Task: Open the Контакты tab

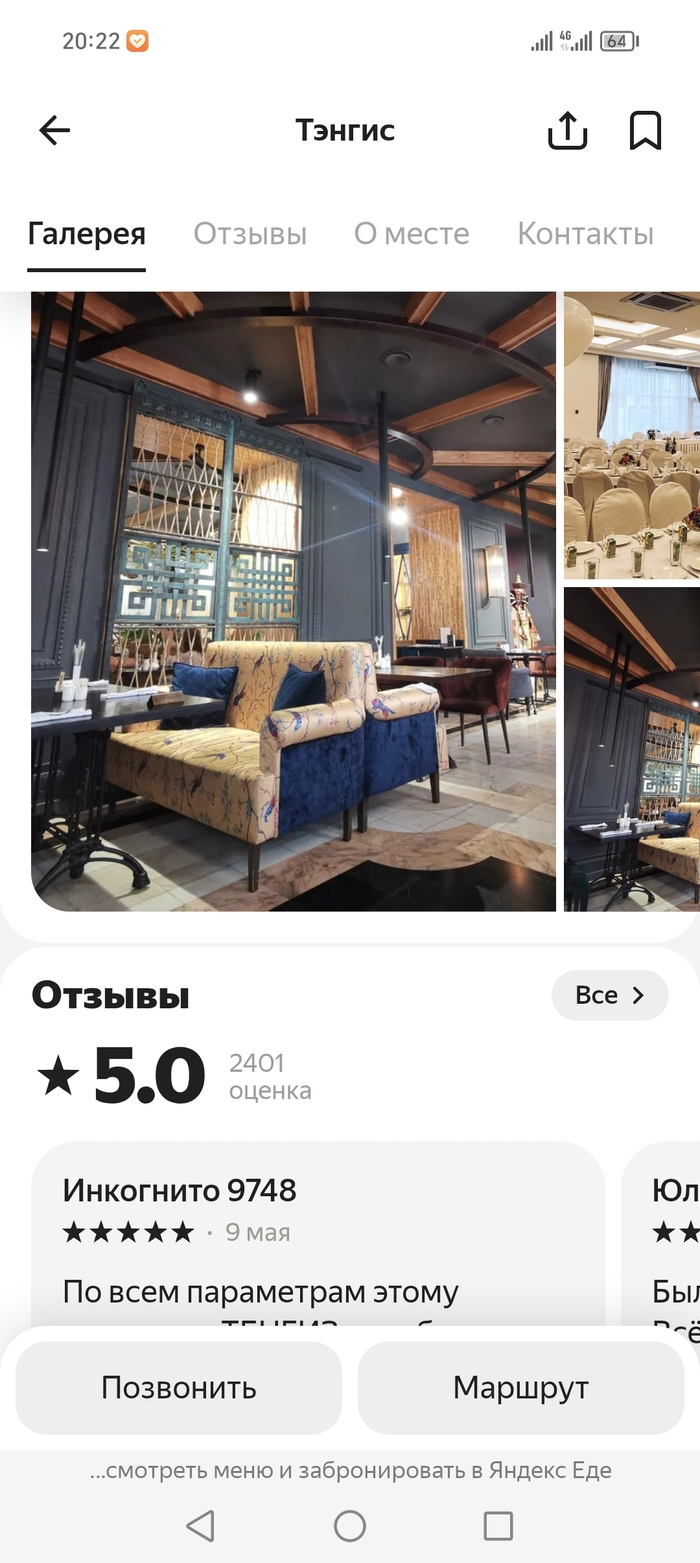Action: point(585,234)
